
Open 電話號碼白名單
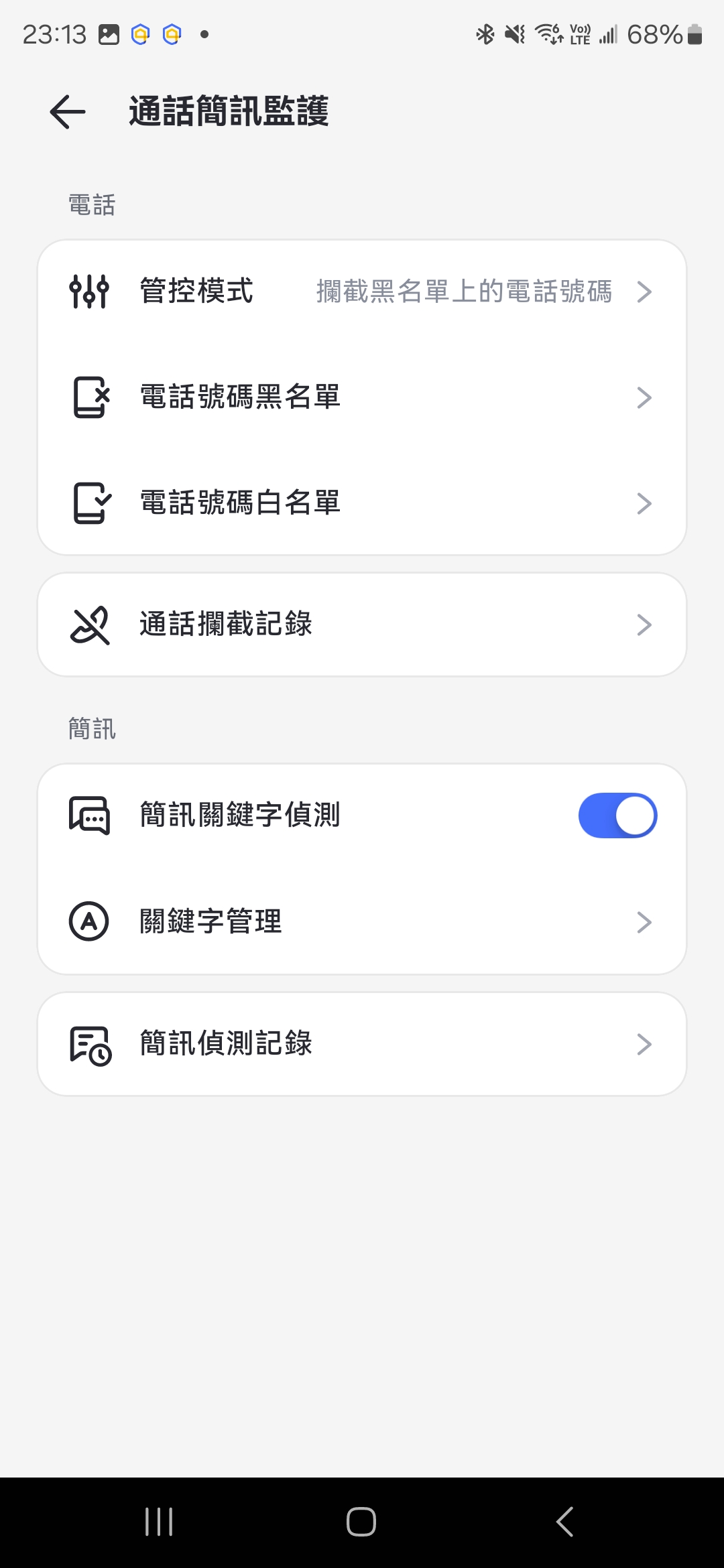click(x=362, y=503)
